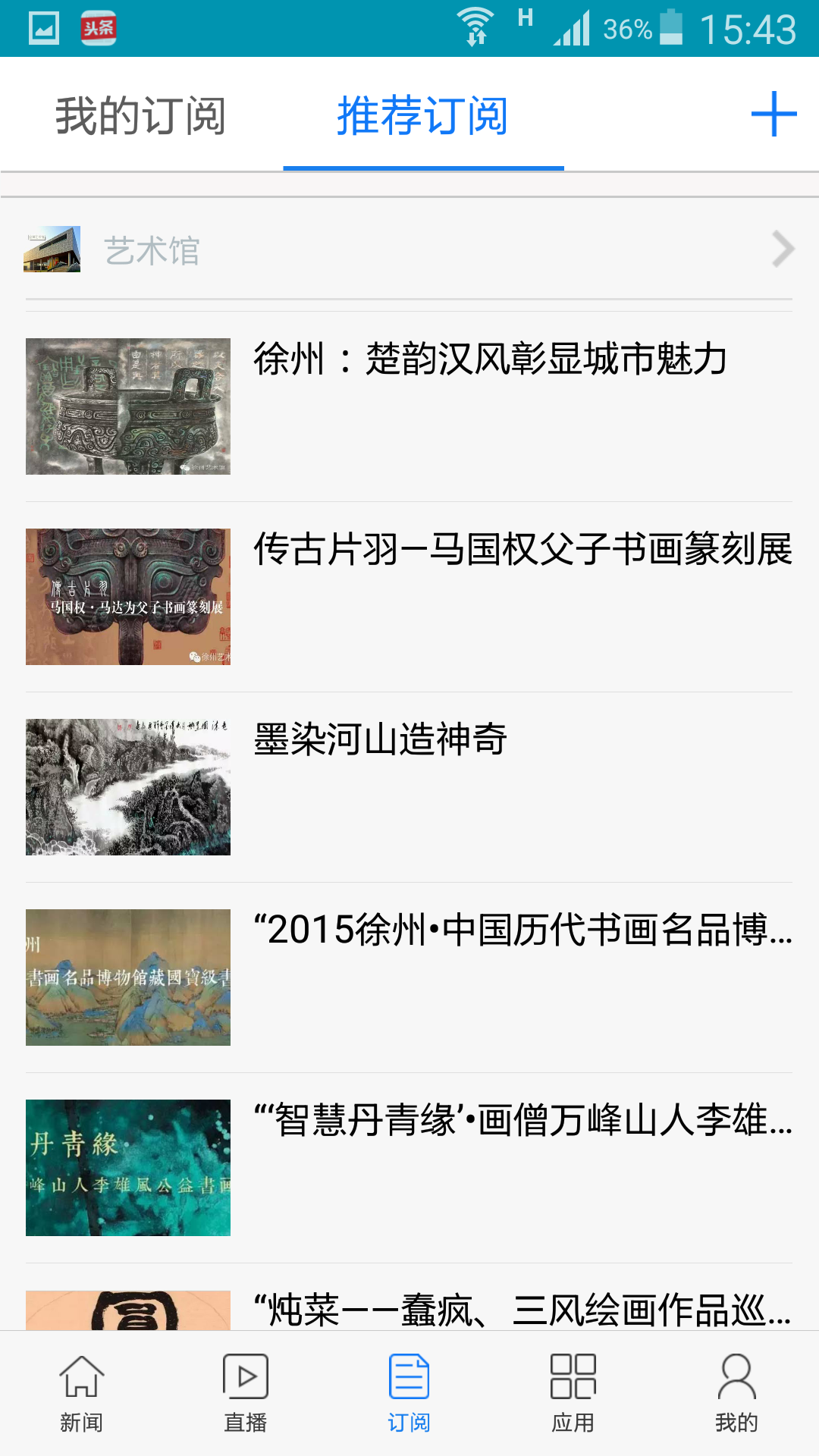The width and height of the screenshot is (819, 1456).
Task: Tap the 丹青缘 green artwork thumbnail
Action: (x=129, y=1166)
